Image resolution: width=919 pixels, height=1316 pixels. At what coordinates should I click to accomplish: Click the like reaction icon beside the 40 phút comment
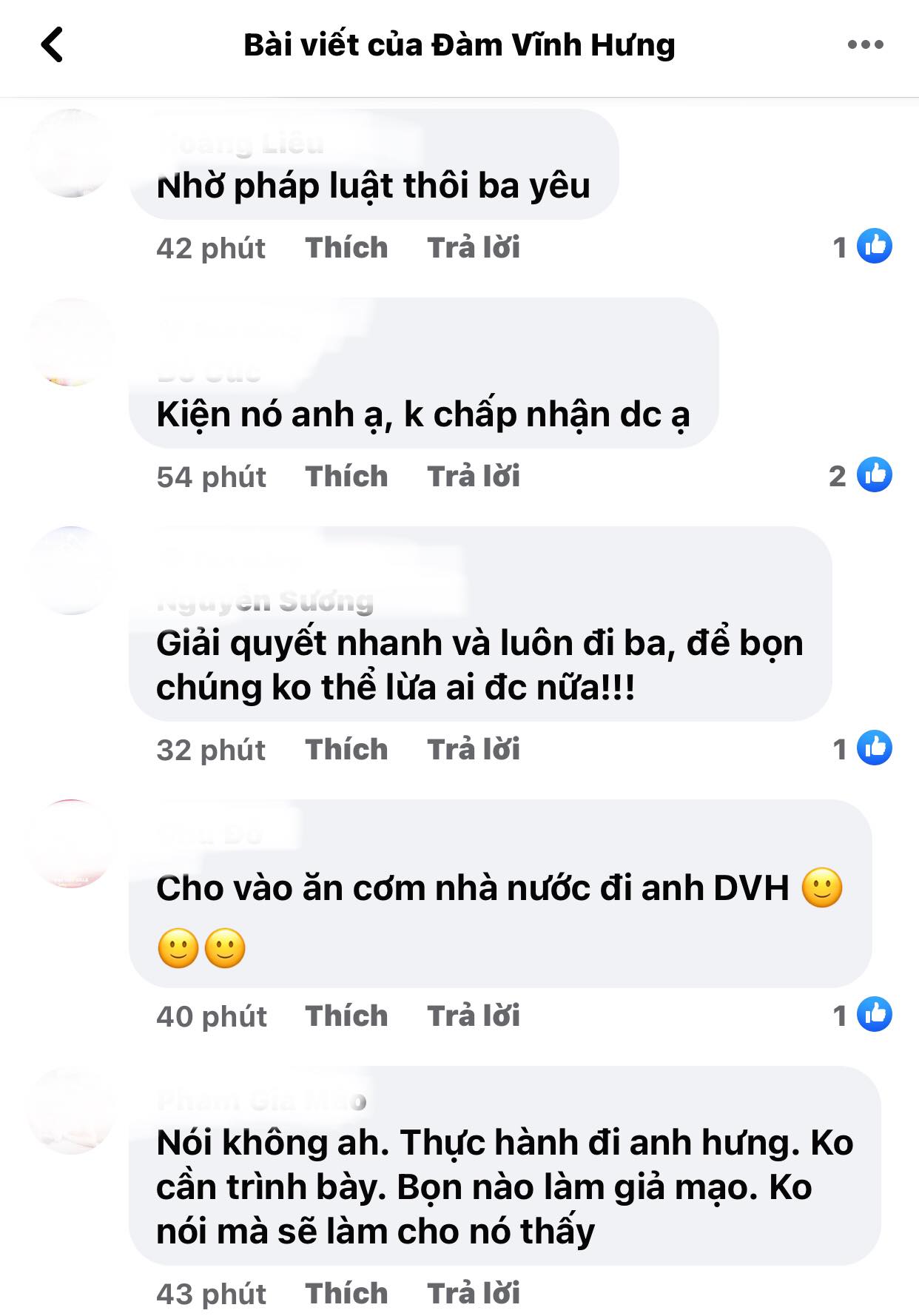click(875, 1015)
